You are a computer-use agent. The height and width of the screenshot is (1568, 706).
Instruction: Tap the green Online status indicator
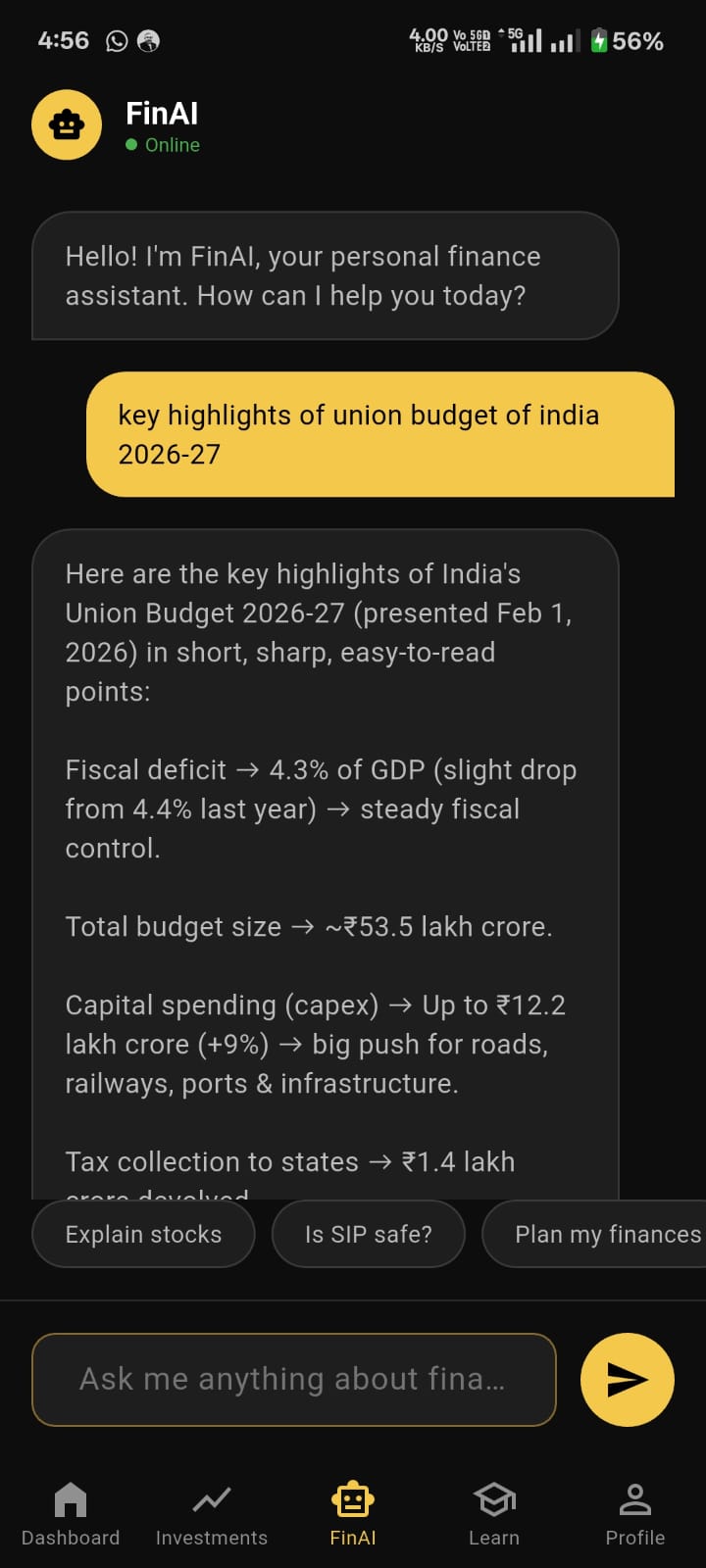pyautogui.click(x=131, y=145)
